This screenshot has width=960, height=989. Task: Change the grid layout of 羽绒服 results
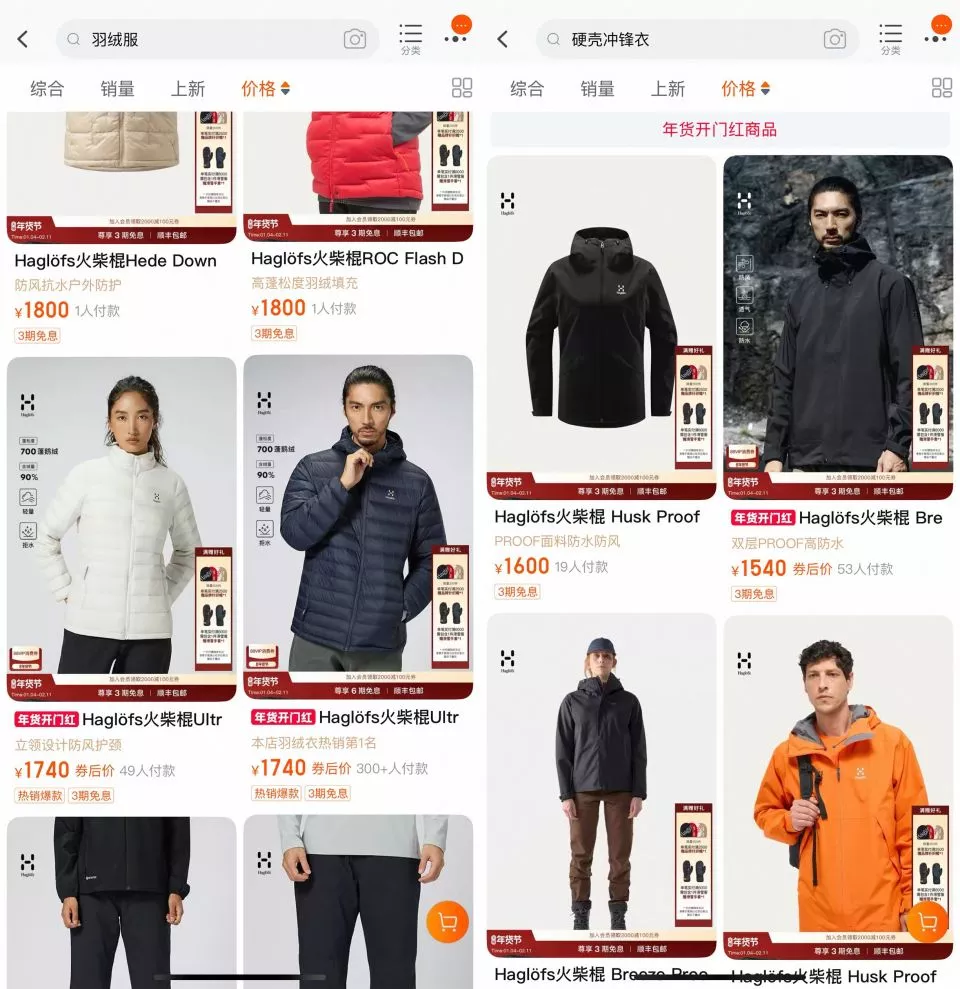[x=461, y=88]
